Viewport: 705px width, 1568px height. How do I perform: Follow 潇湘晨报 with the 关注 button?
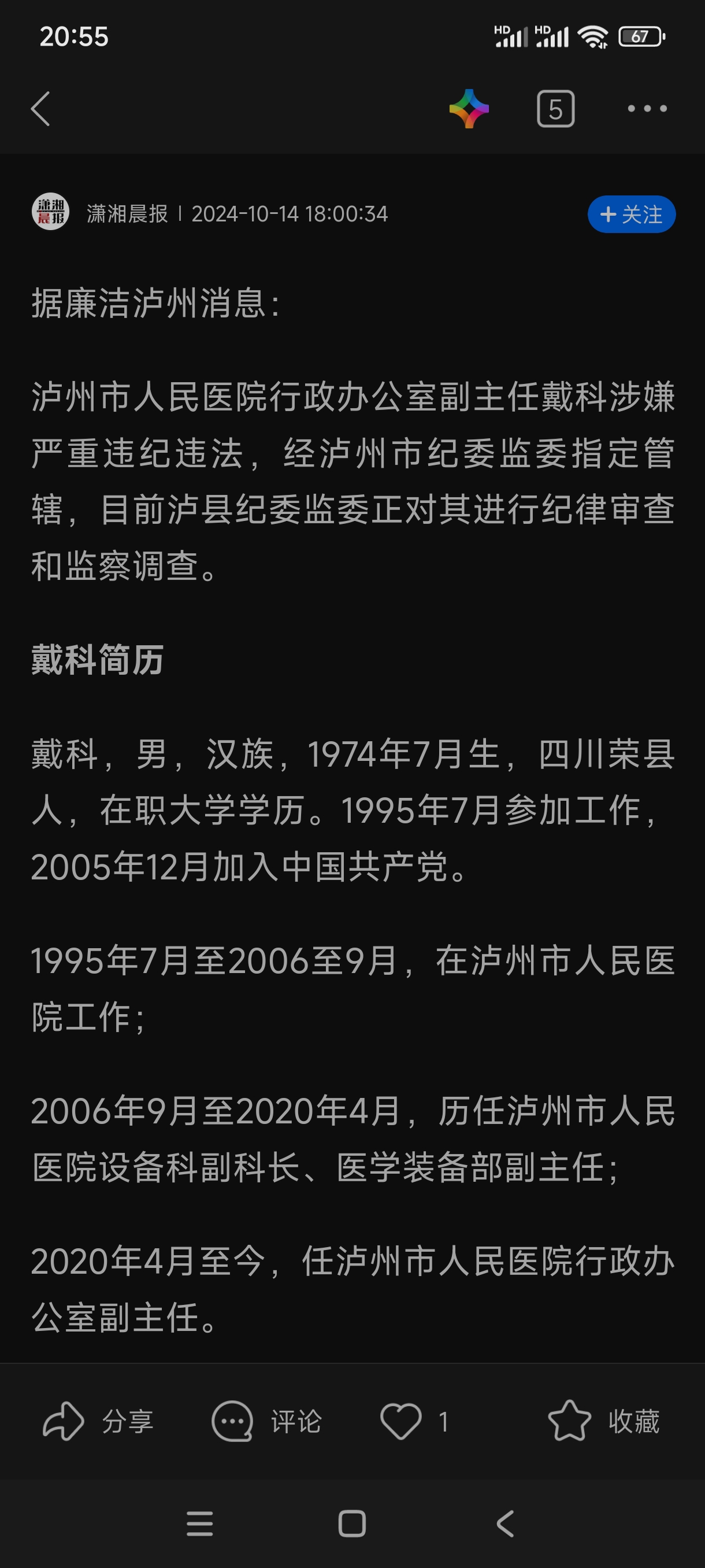[x=632, y=215]
